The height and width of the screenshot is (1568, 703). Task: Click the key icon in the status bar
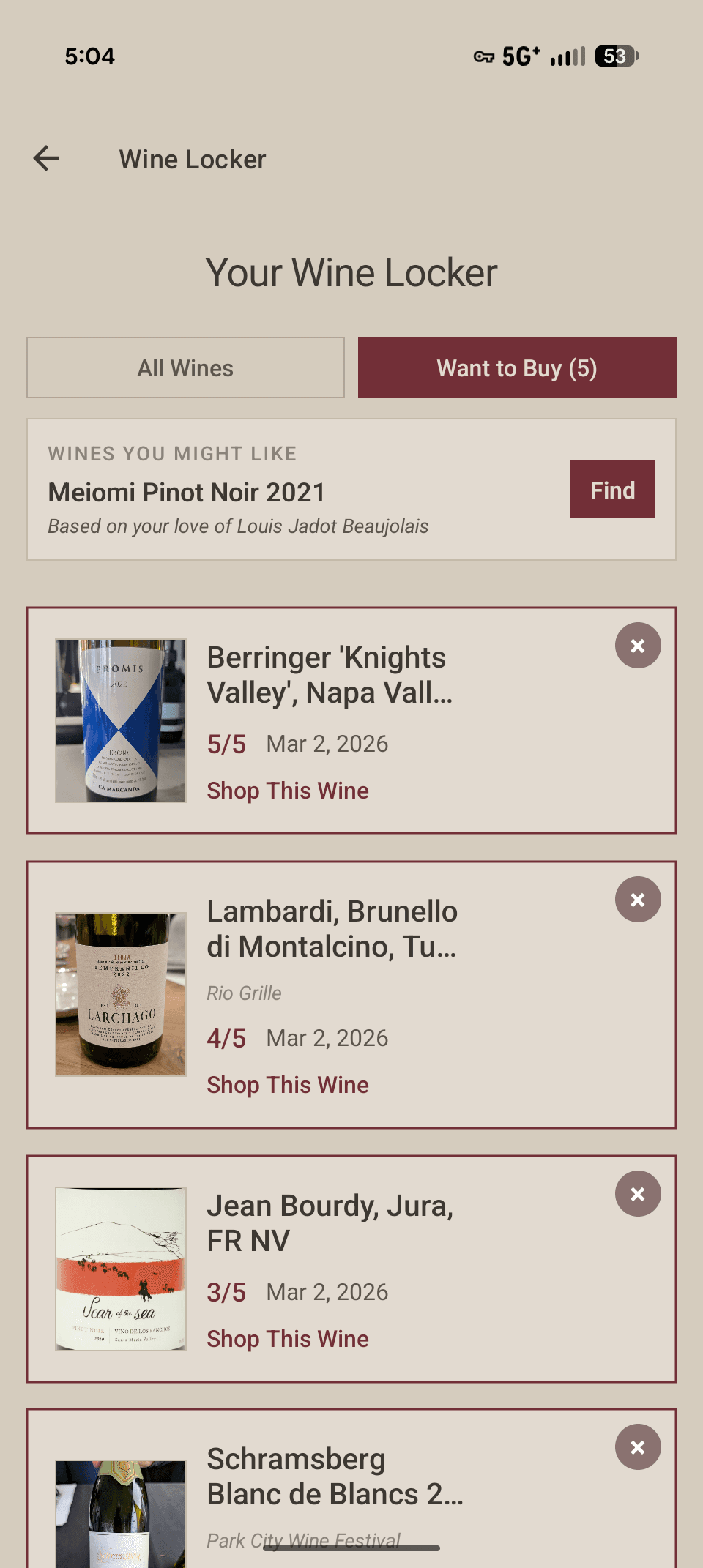click(484, 56)
